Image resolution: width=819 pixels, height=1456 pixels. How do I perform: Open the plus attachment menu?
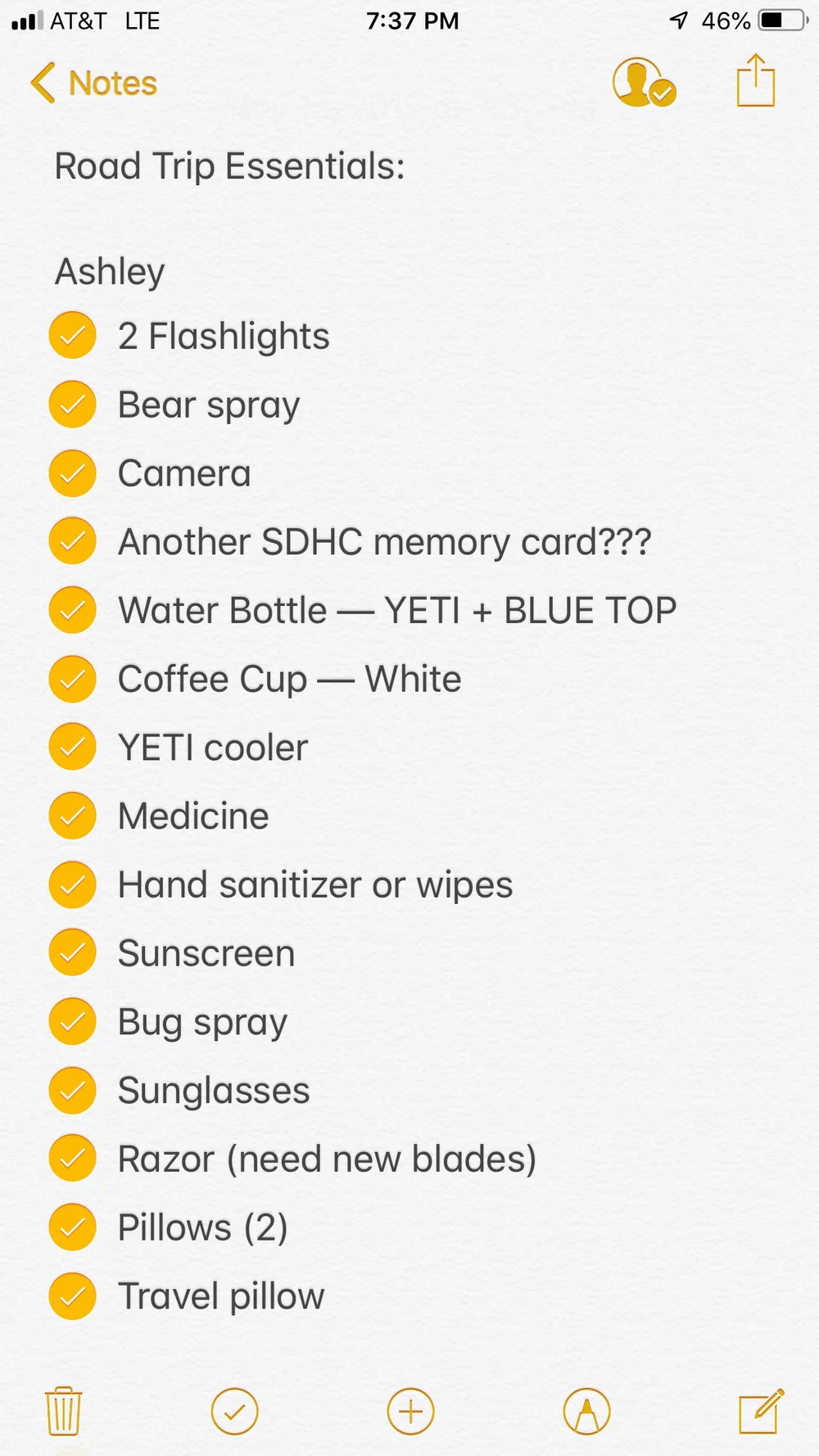(410, 1411)
